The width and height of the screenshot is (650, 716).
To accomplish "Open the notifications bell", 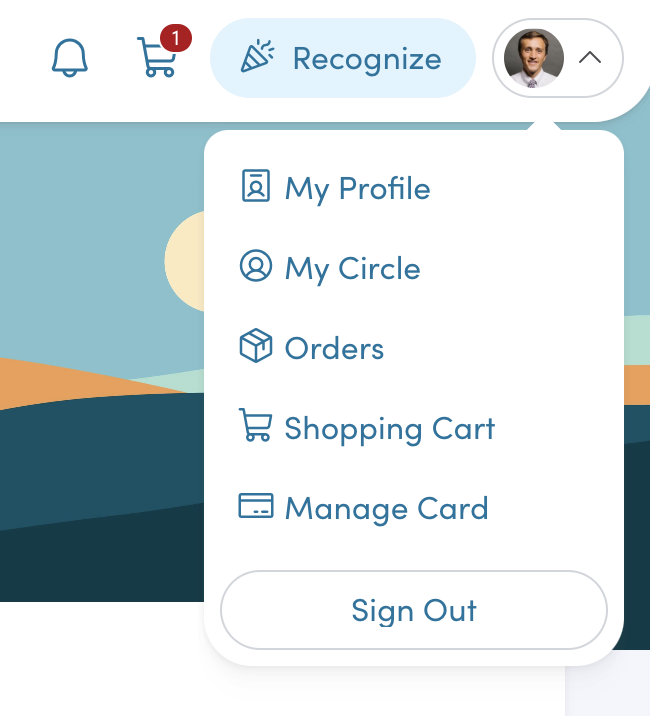I will click(69, 59).
